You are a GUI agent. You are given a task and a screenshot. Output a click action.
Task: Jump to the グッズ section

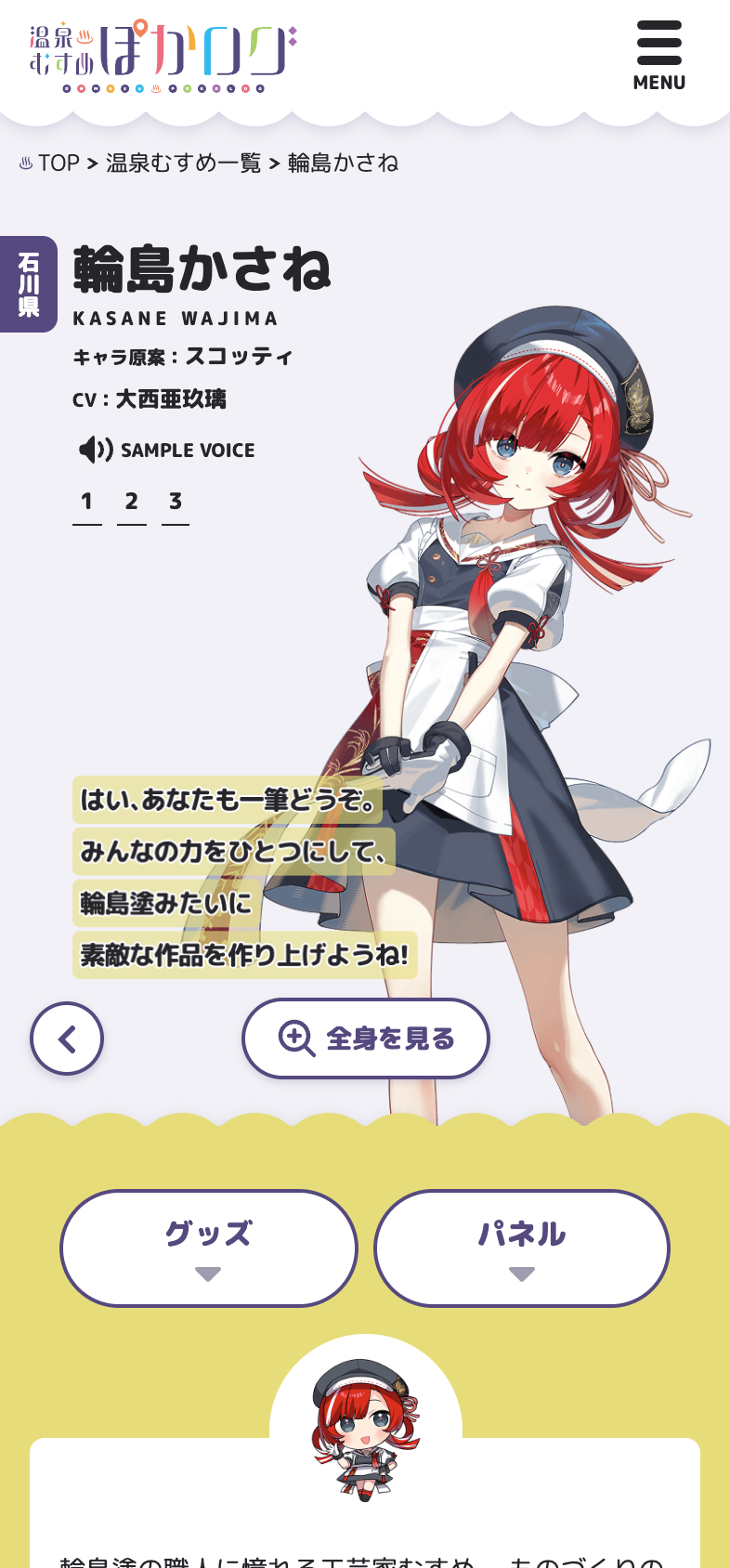209,1248
